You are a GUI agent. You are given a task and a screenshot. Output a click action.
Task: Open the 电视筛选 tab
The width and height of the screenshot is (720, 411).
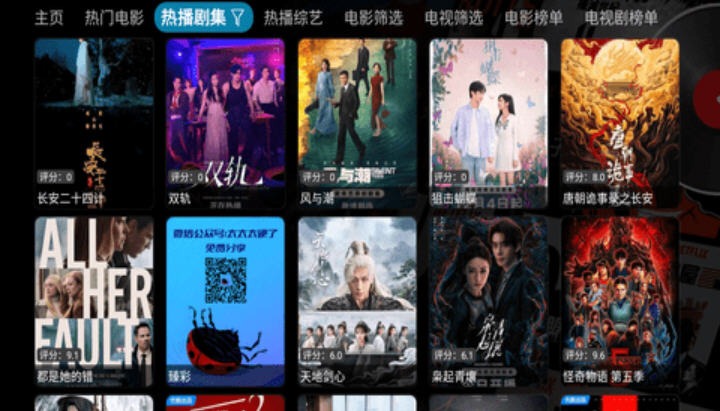(x=453, y=17)
